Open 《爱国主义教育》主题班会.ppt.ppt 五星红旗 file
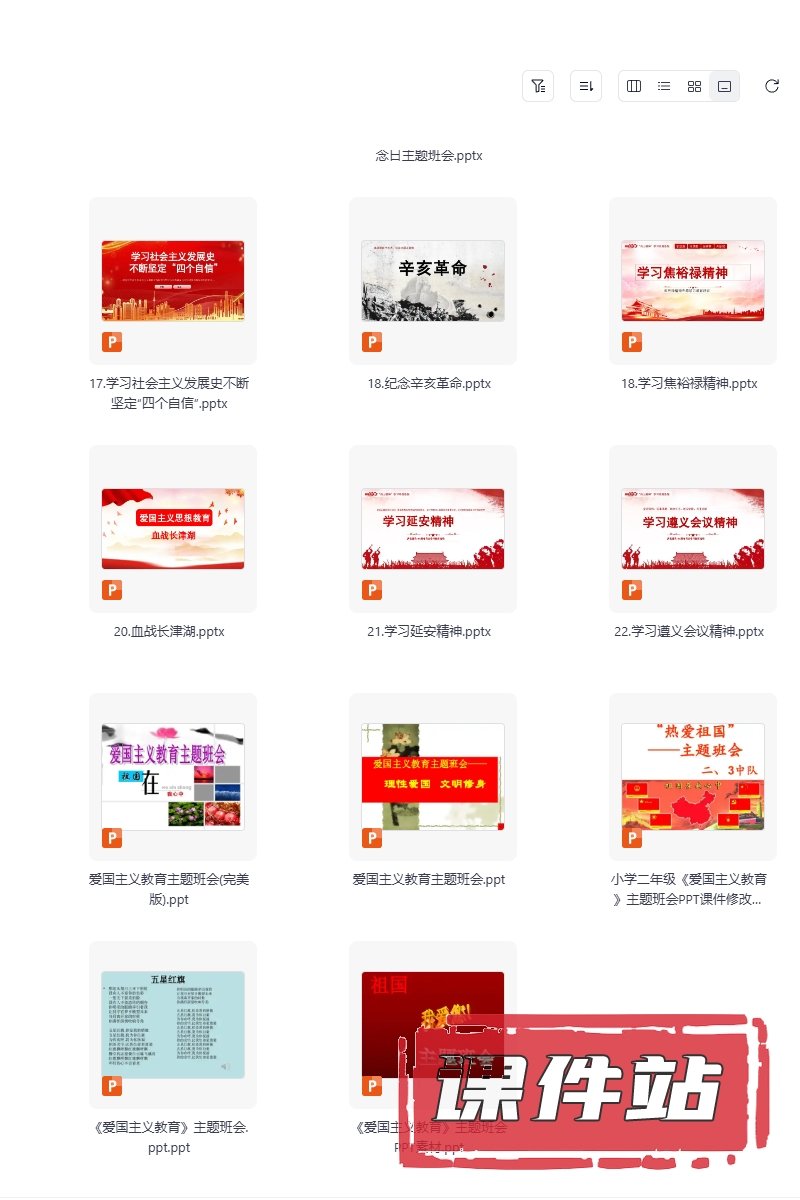Viewport: 800px width, 1200px height. pos(173,1025)
